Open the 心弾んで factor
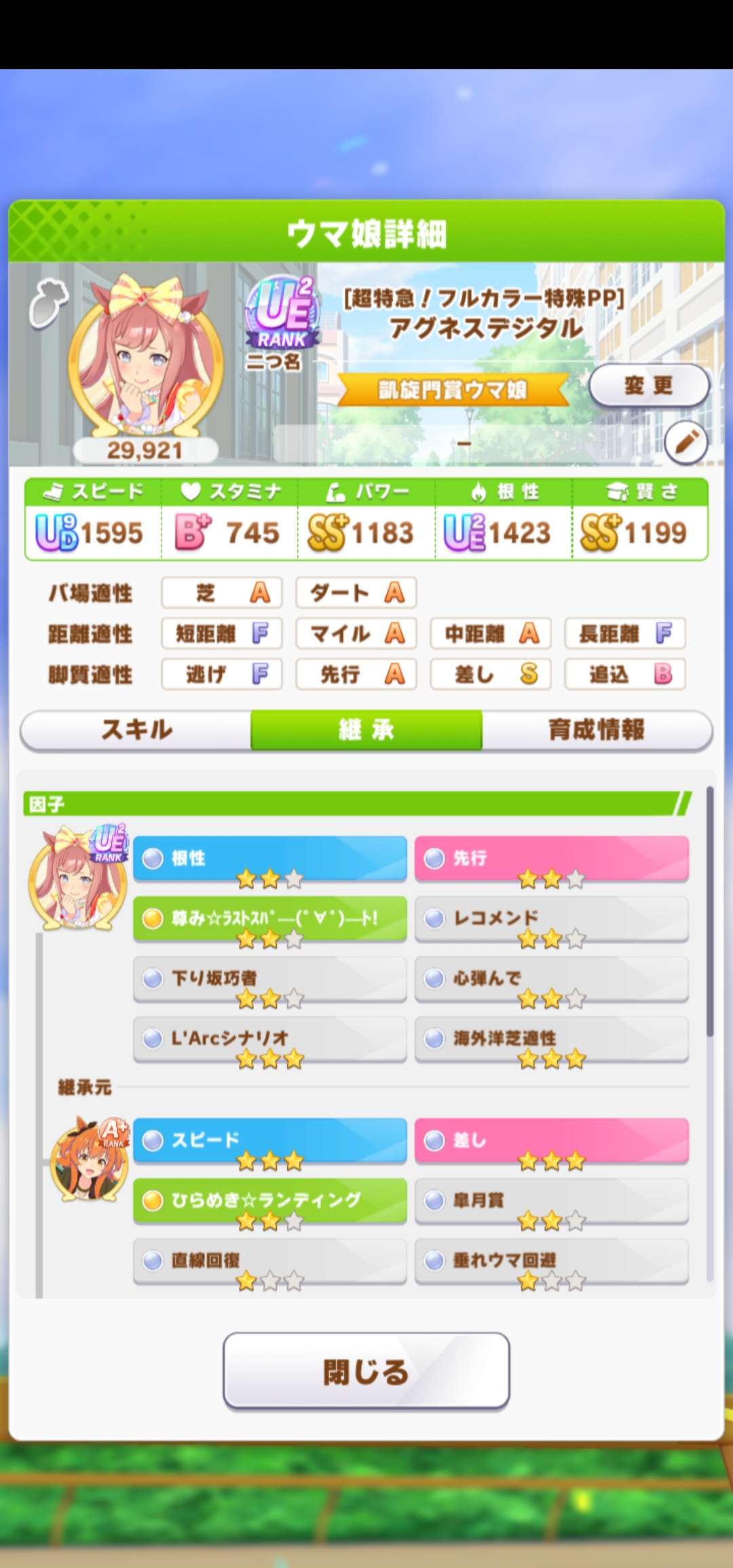The width and height of the screenshot is (733, 1568). 551,977
